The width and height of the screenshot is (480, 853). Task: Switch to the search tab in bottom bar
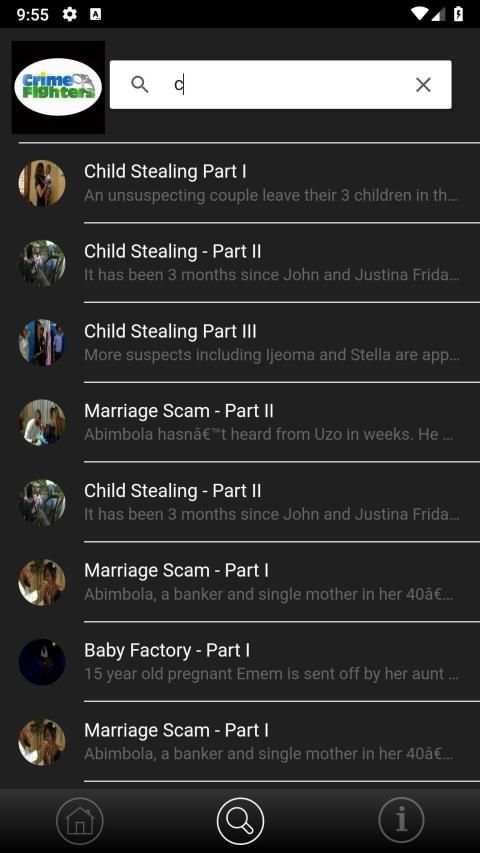tap(240, 820)
